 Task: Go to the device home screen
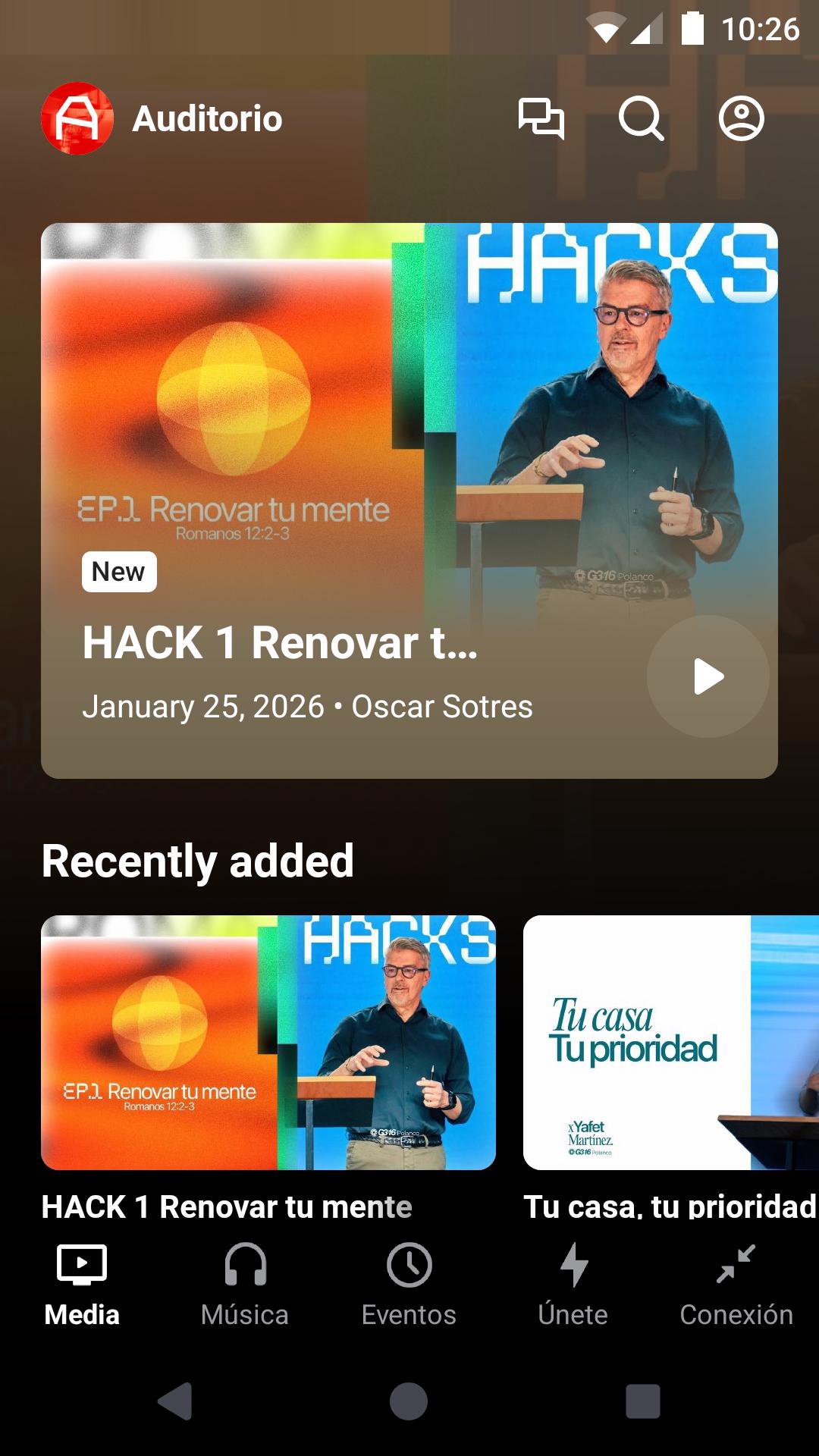coord(409,1401)
